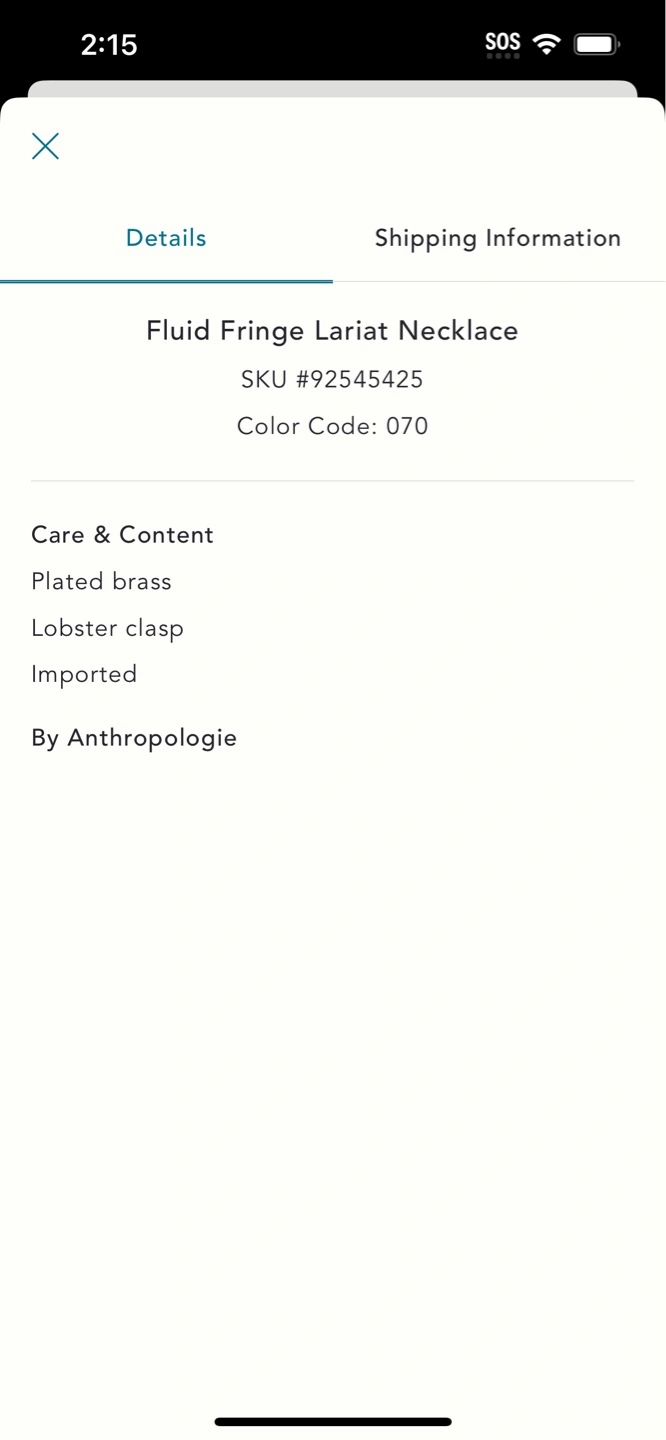Close the product details sheet
The width and height of the screenshot is (666, 1440).
pyautogui.click(x=45, y=146)
